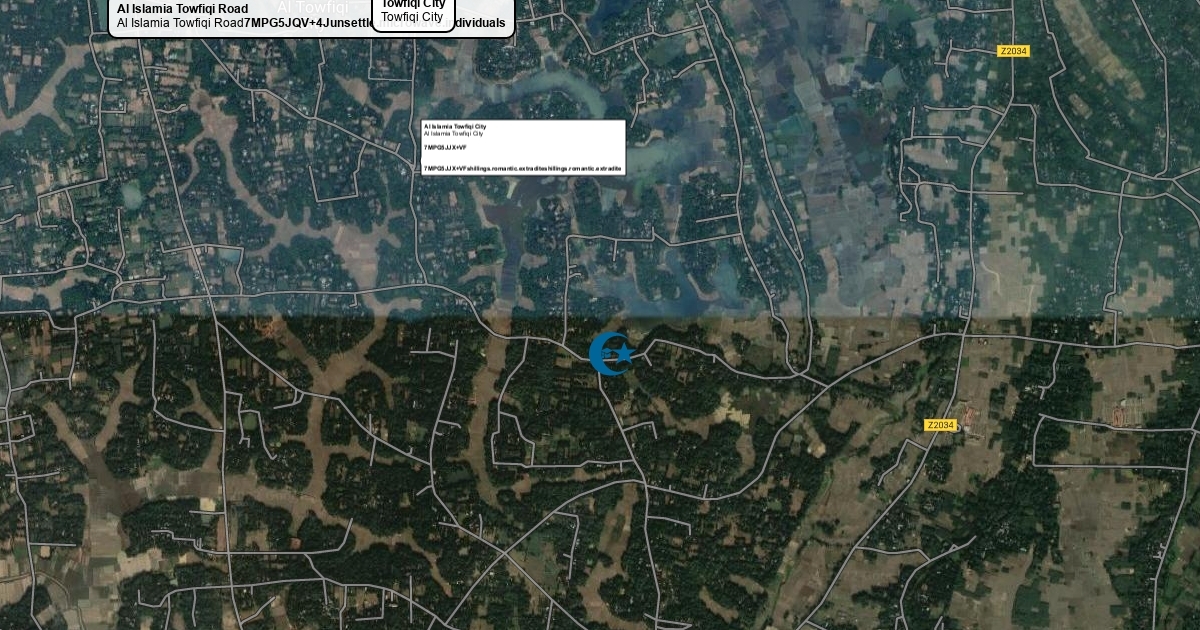This screenshot has height=630, width=1200.
Task: Select the Towfiqi City label bubble
Action: pos(413,14)
